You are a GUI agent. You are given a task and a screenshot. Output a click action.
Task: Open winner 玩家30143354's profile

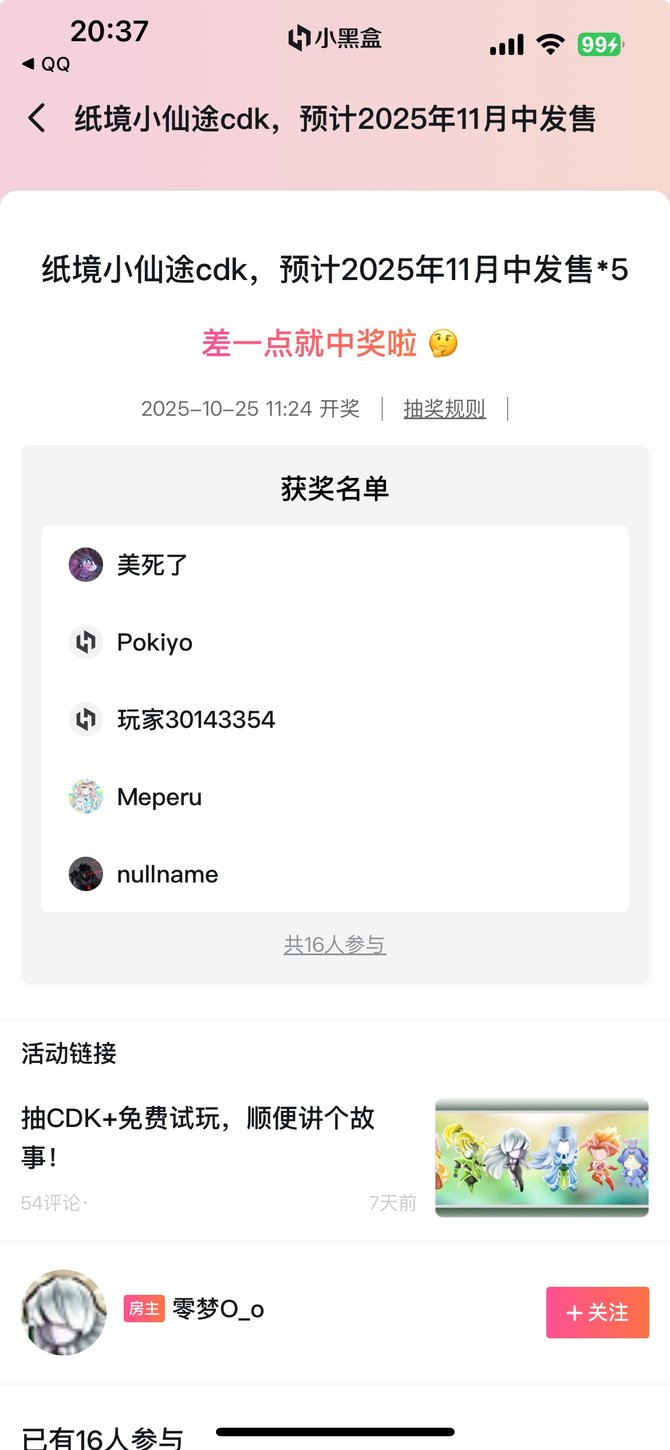click(195, 720)
